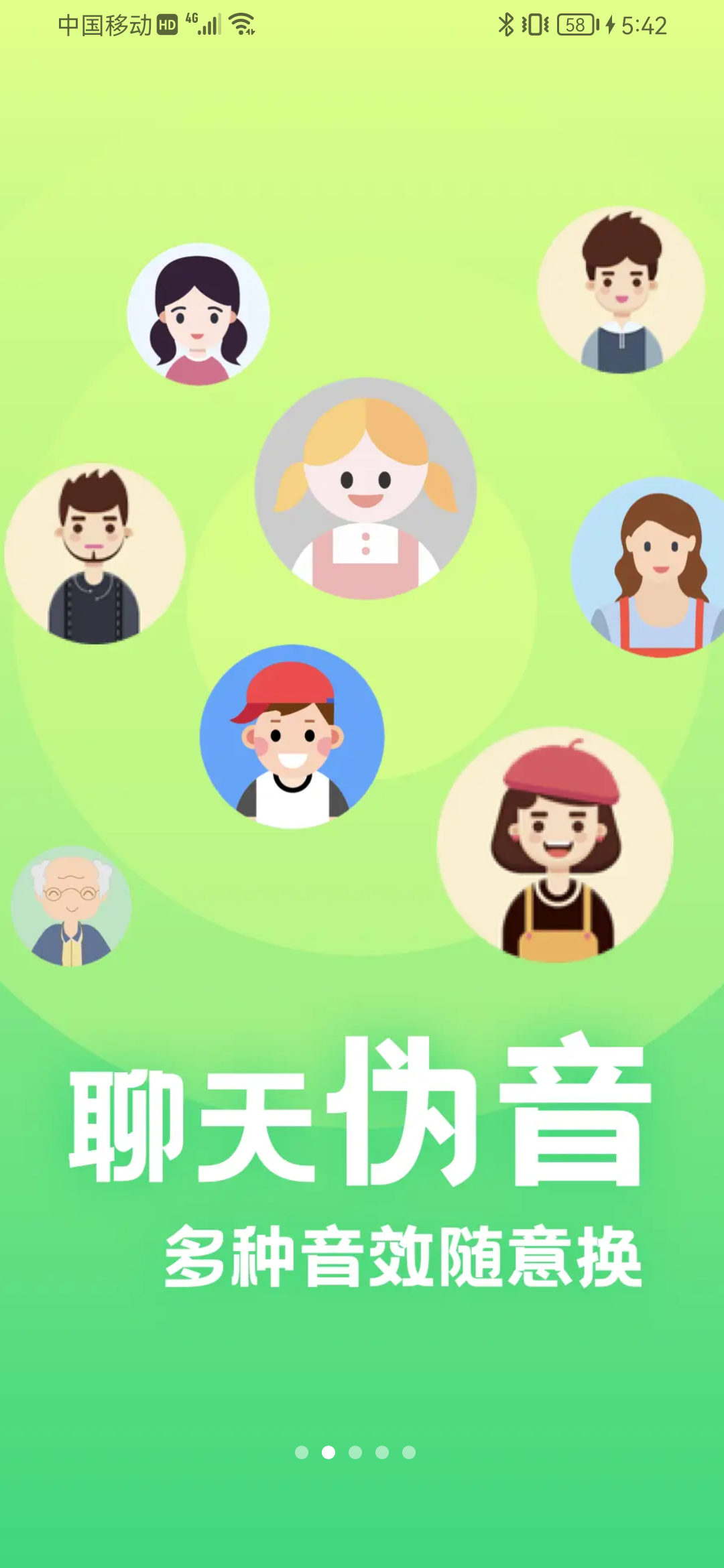Go to the last page indicator dot
Viewport: 724px width, 1568px height.
(x=409, y=1452)
